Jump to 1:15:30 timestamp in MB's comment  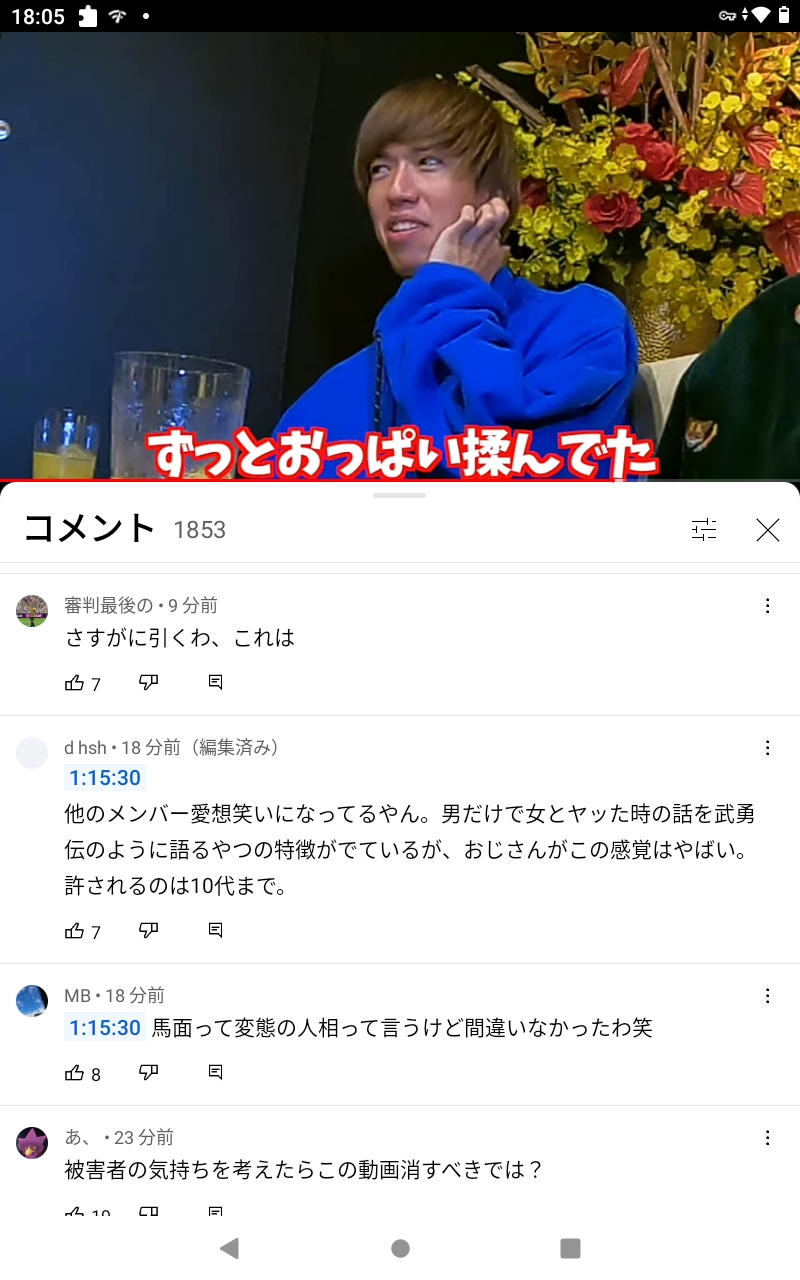105,1027
